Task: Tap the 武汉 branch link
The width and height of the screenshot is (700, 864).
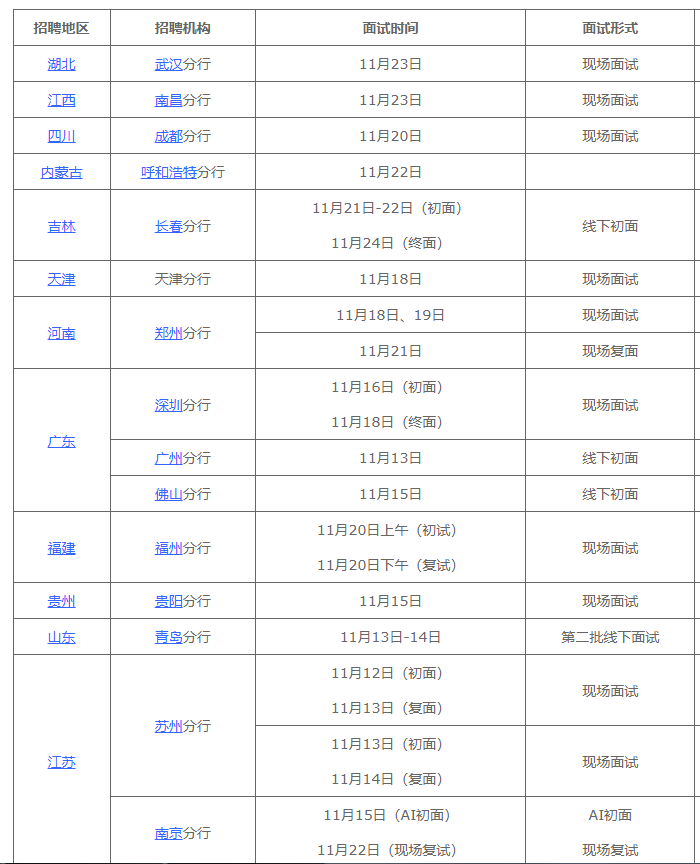Action: click(169, 64)
